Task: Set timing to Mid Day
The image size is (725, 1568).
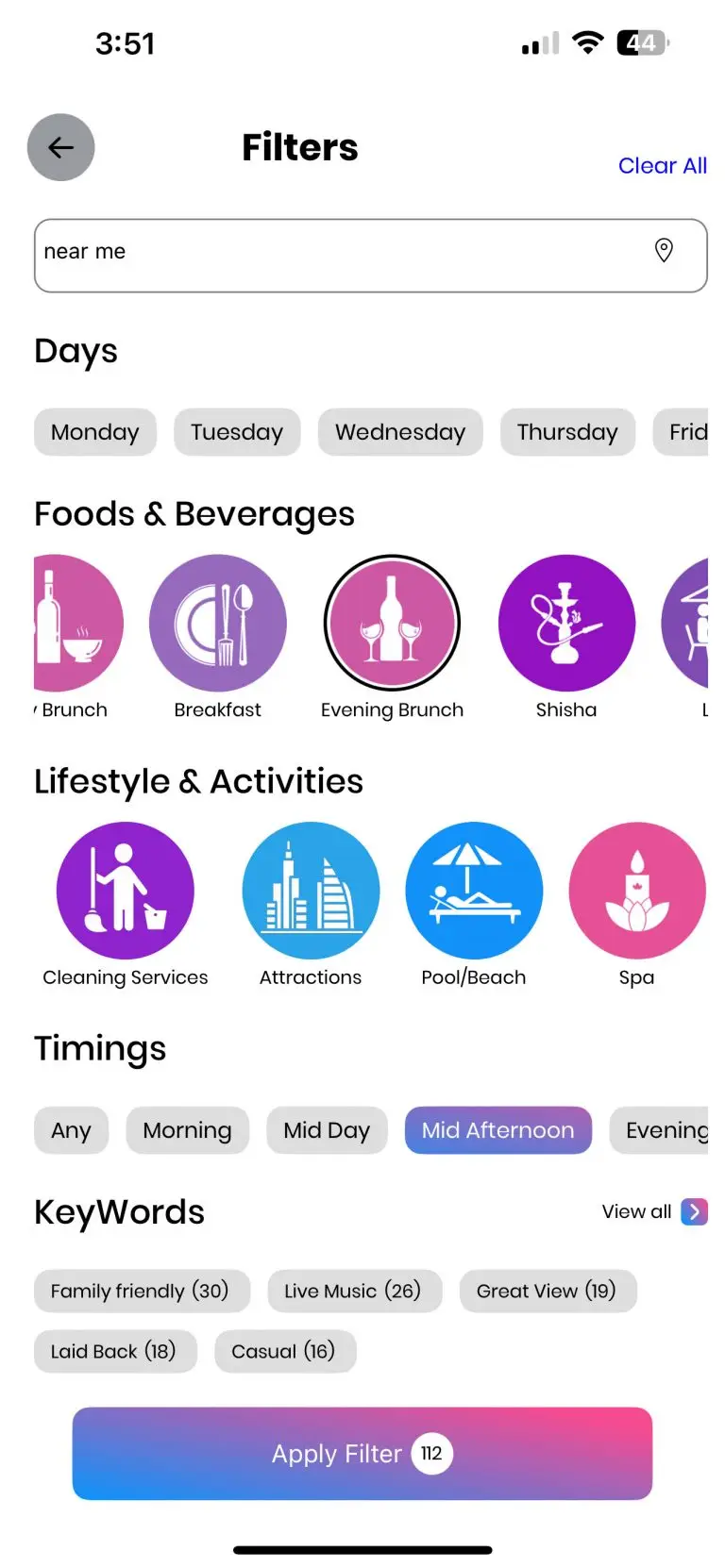Action: tap(327, 1130)
